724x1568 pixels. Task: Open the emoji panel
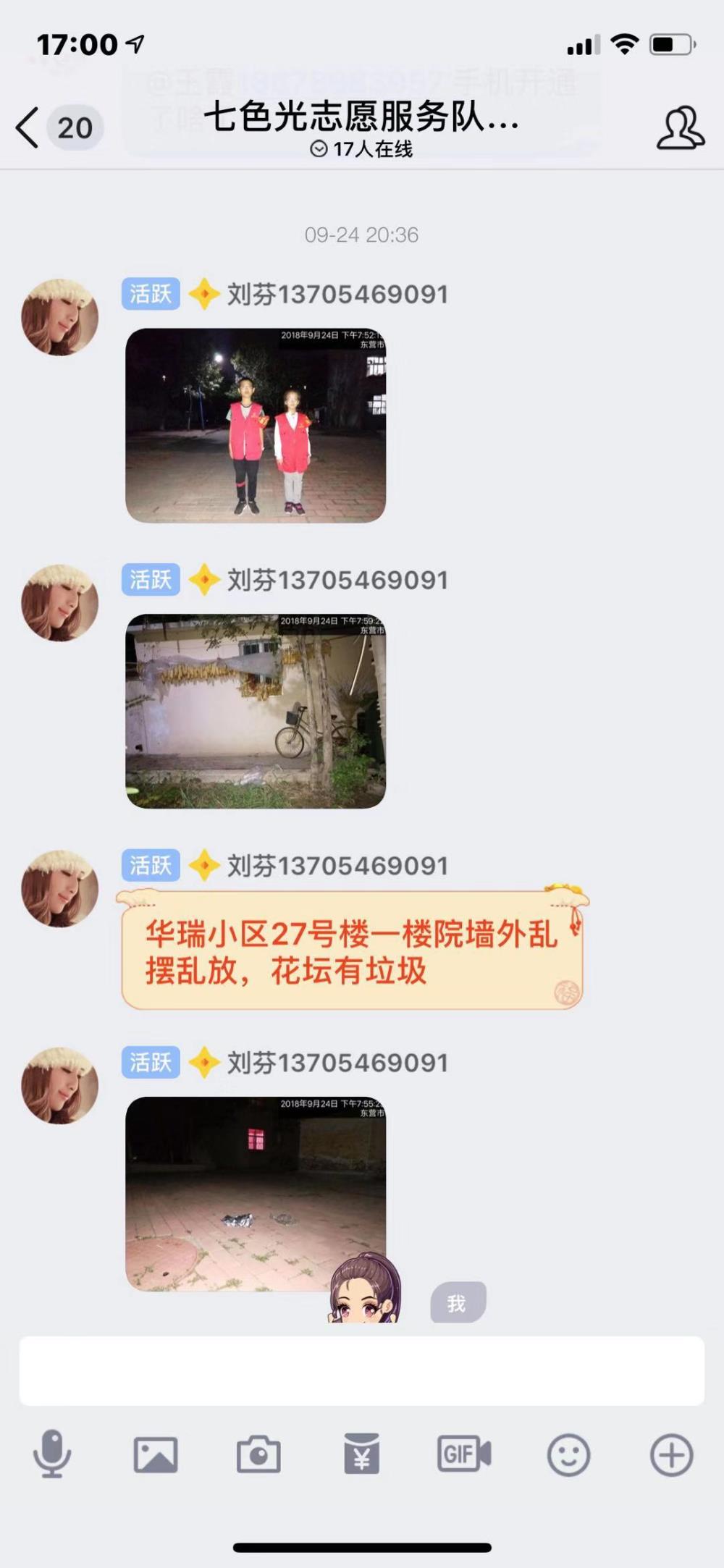pos(568,1454)
